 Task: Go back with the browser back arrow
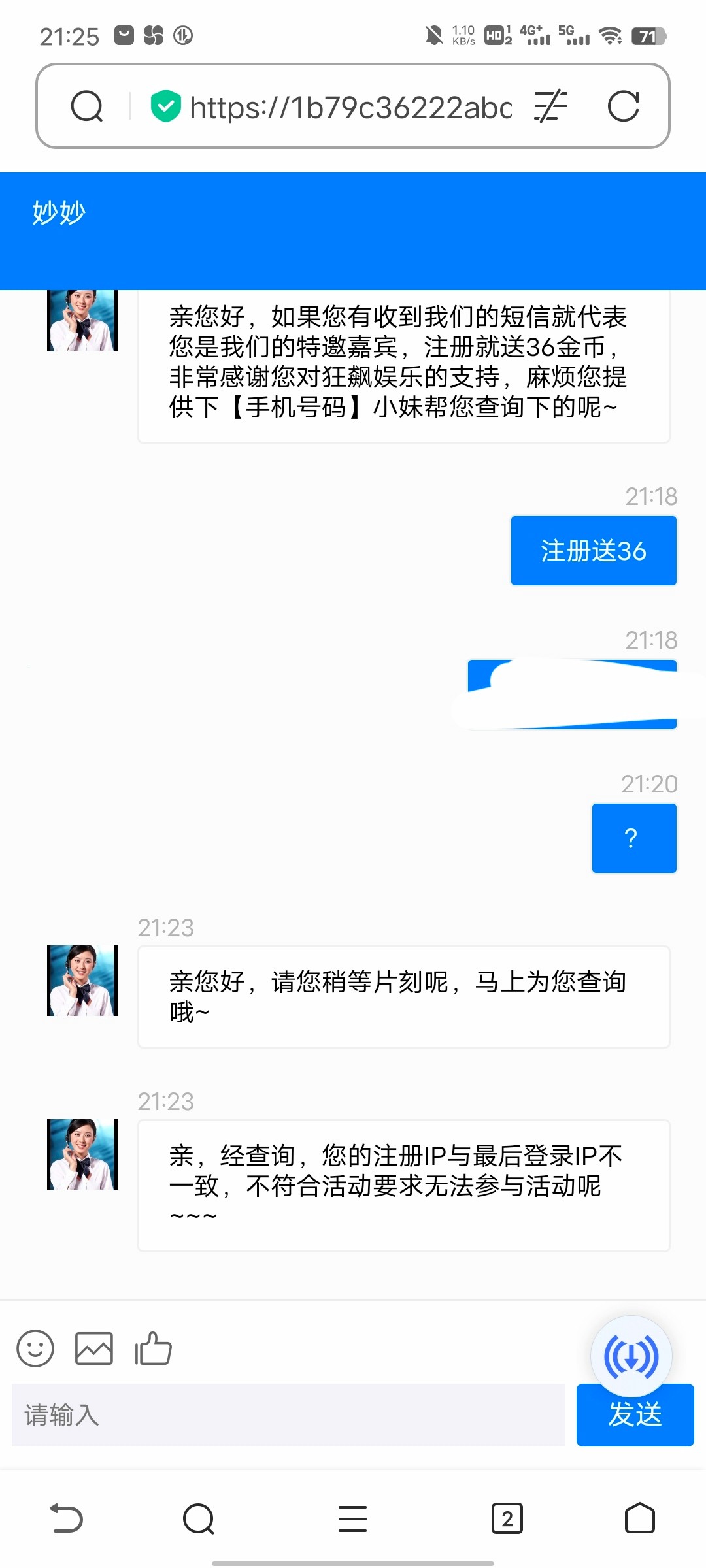coord(67,1518)
